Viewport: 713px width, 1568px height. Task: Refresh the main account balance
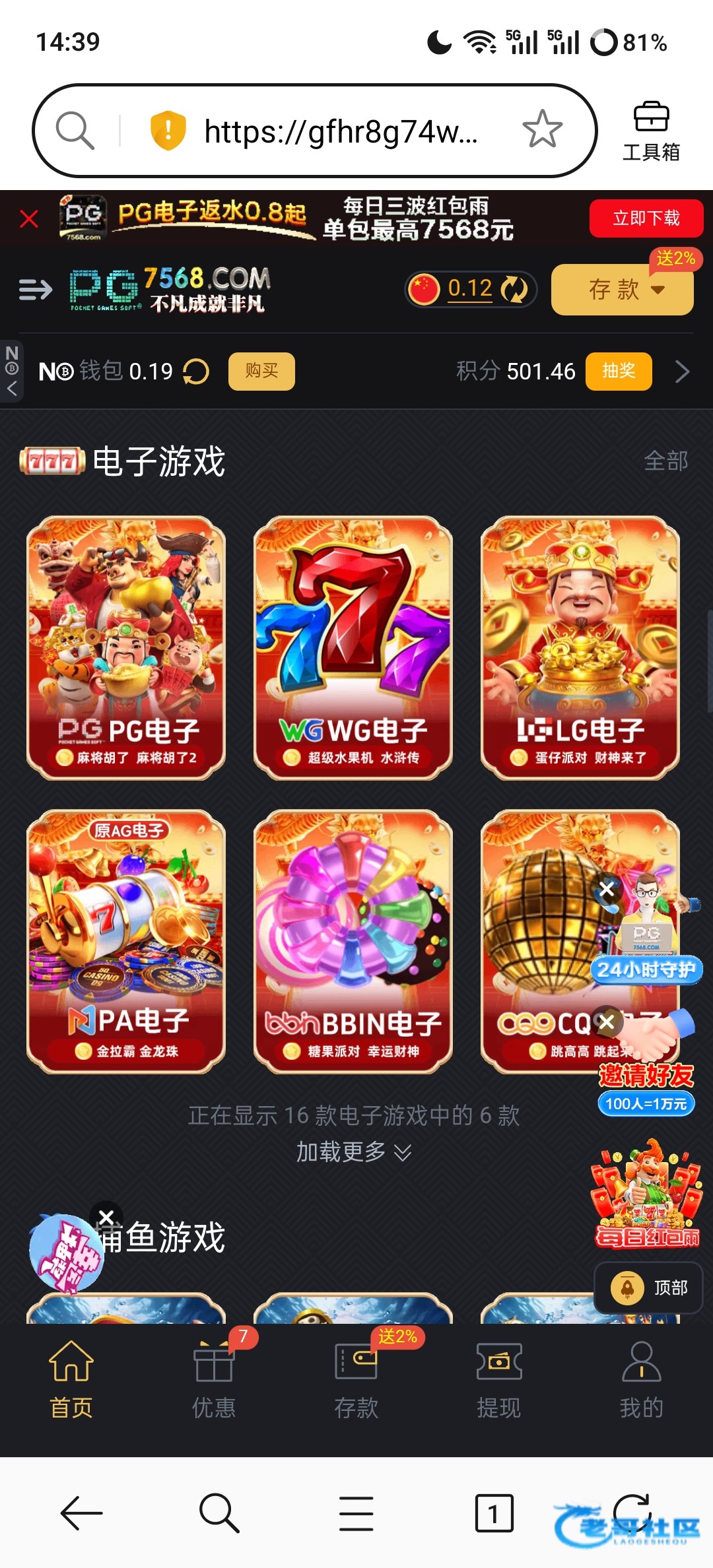pyautogui.click(x=515, y=289)
